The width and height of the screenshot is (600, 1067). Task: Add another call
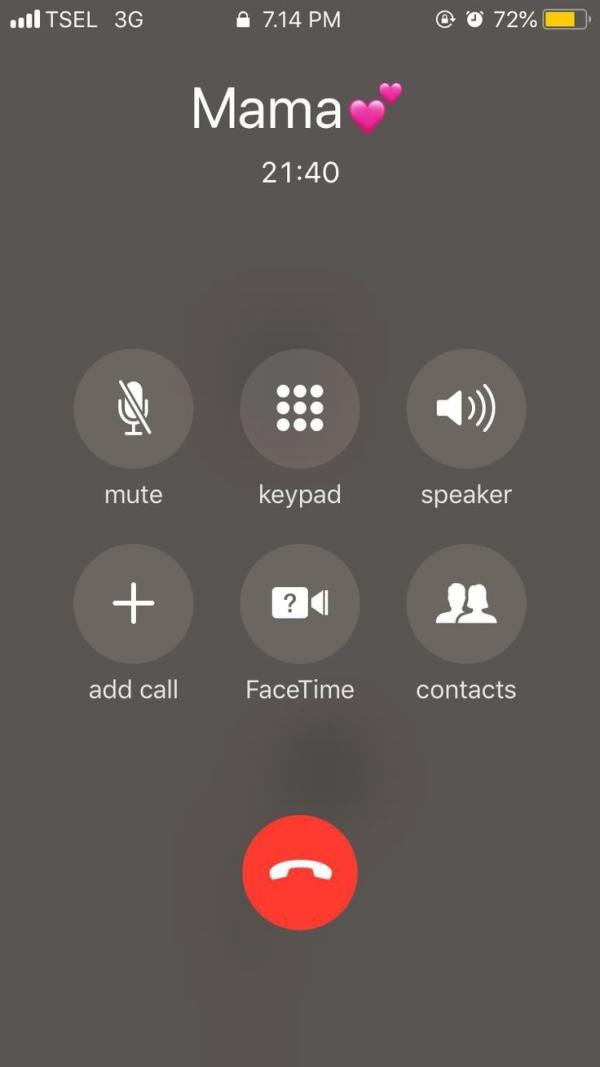coord(133,604)
